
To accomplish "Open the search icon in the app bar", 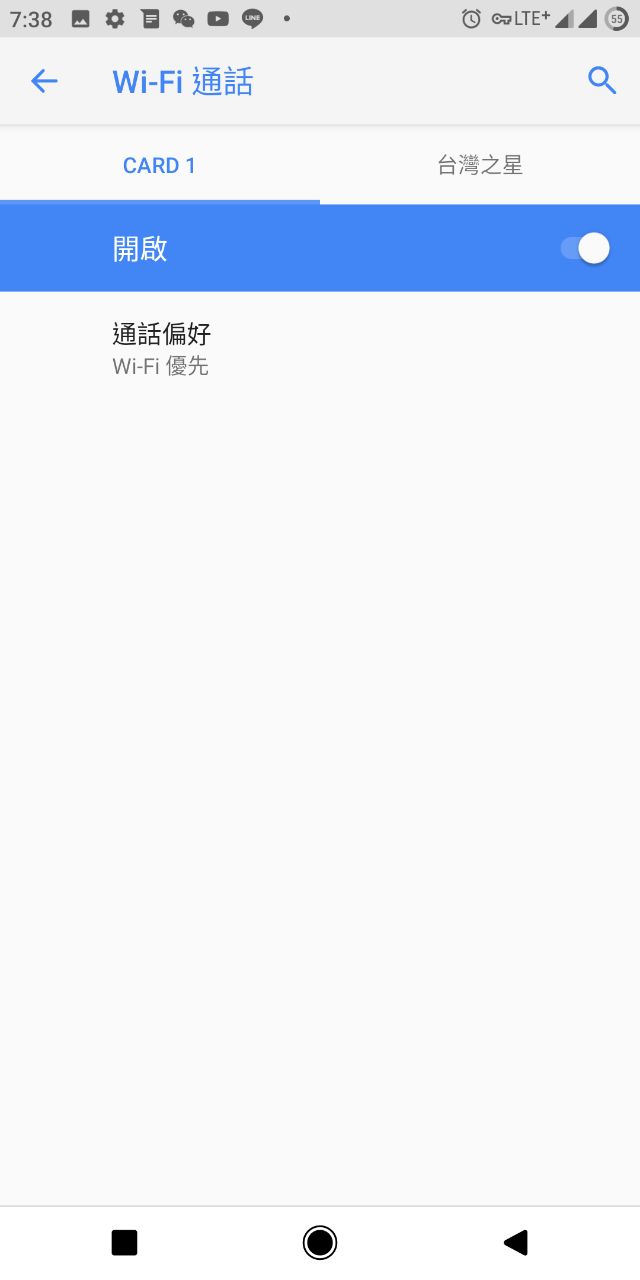I will tap(601, 81).
